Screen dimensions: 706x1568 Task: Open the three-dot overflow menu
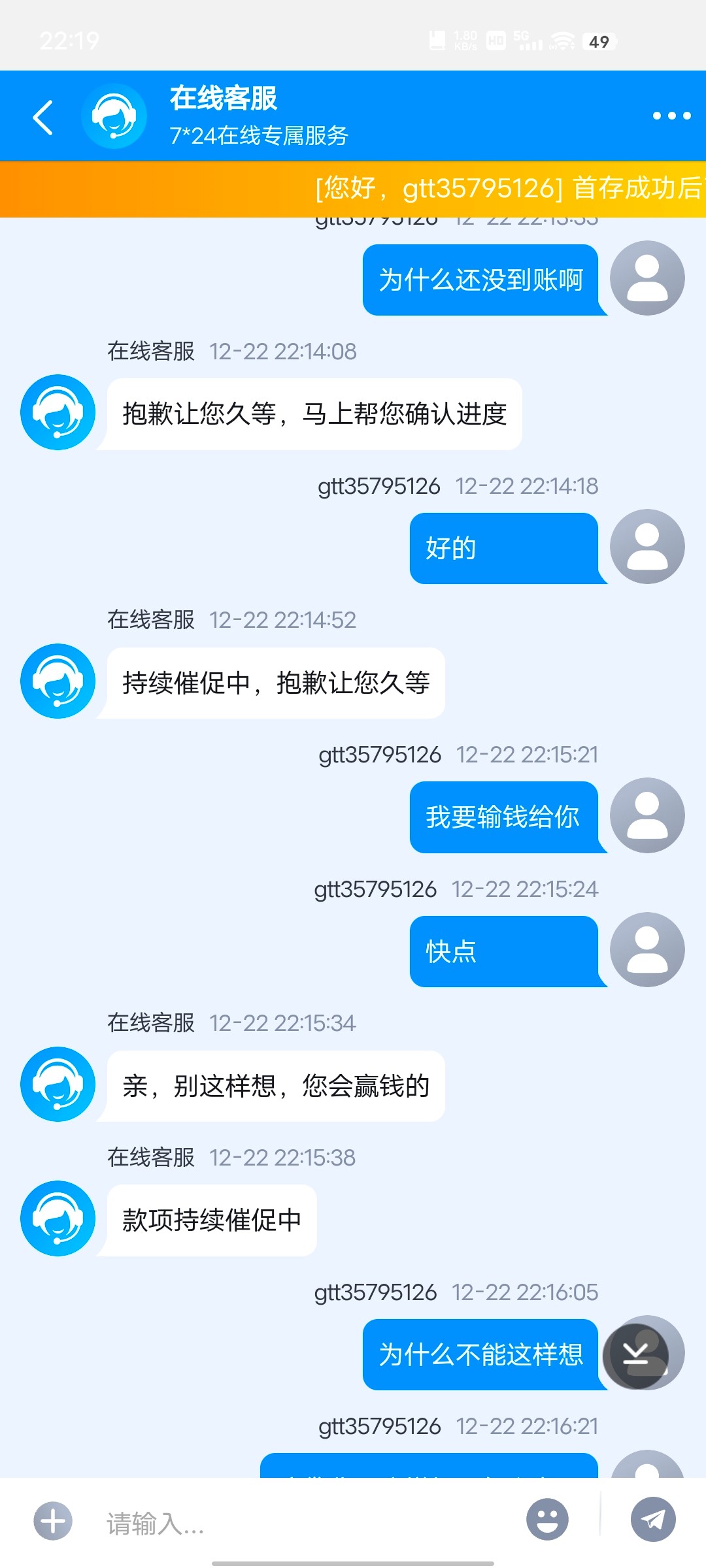click(x=671, y=116)
